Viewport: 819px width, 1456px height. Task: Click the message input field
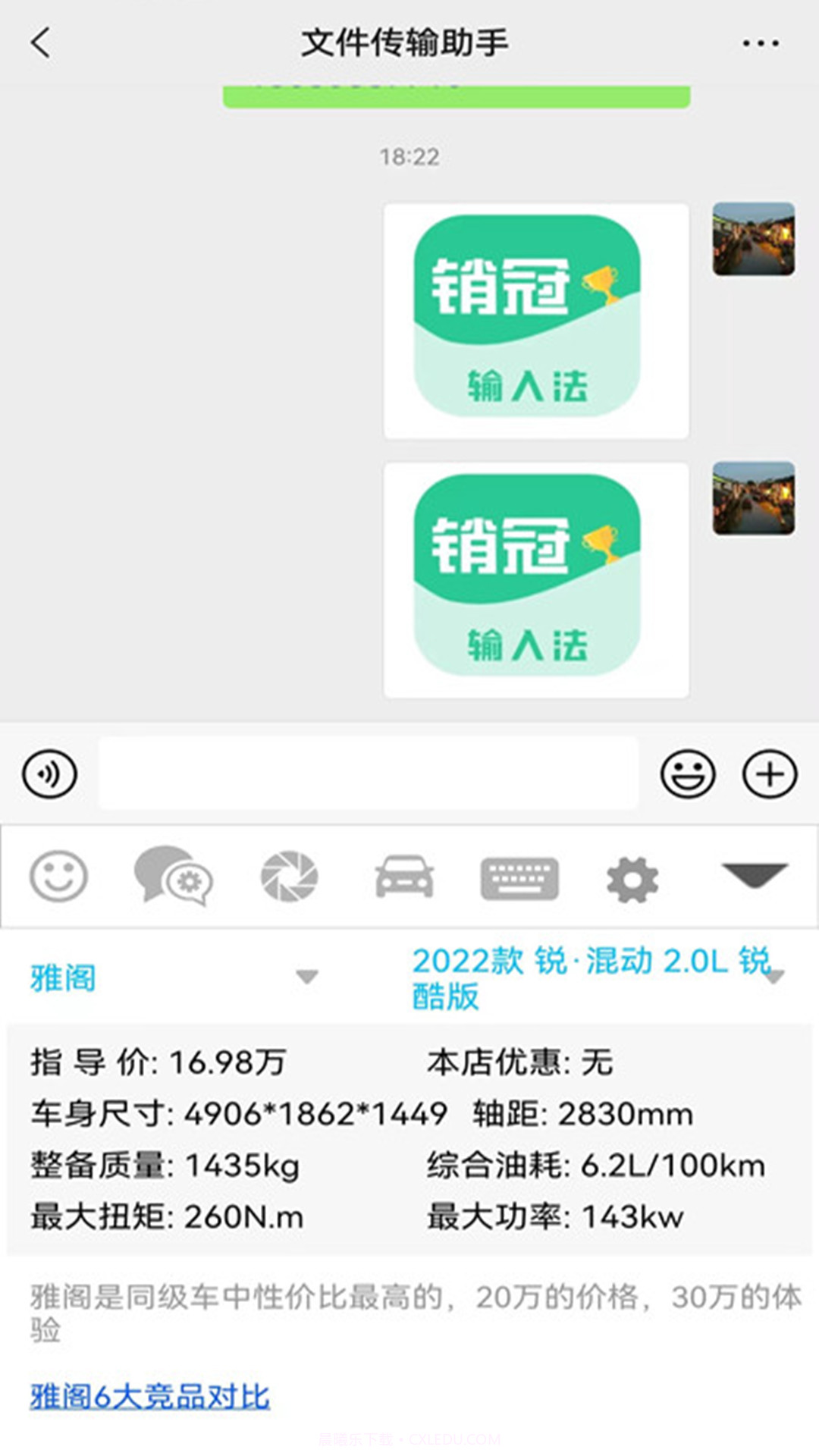[367, 772]
